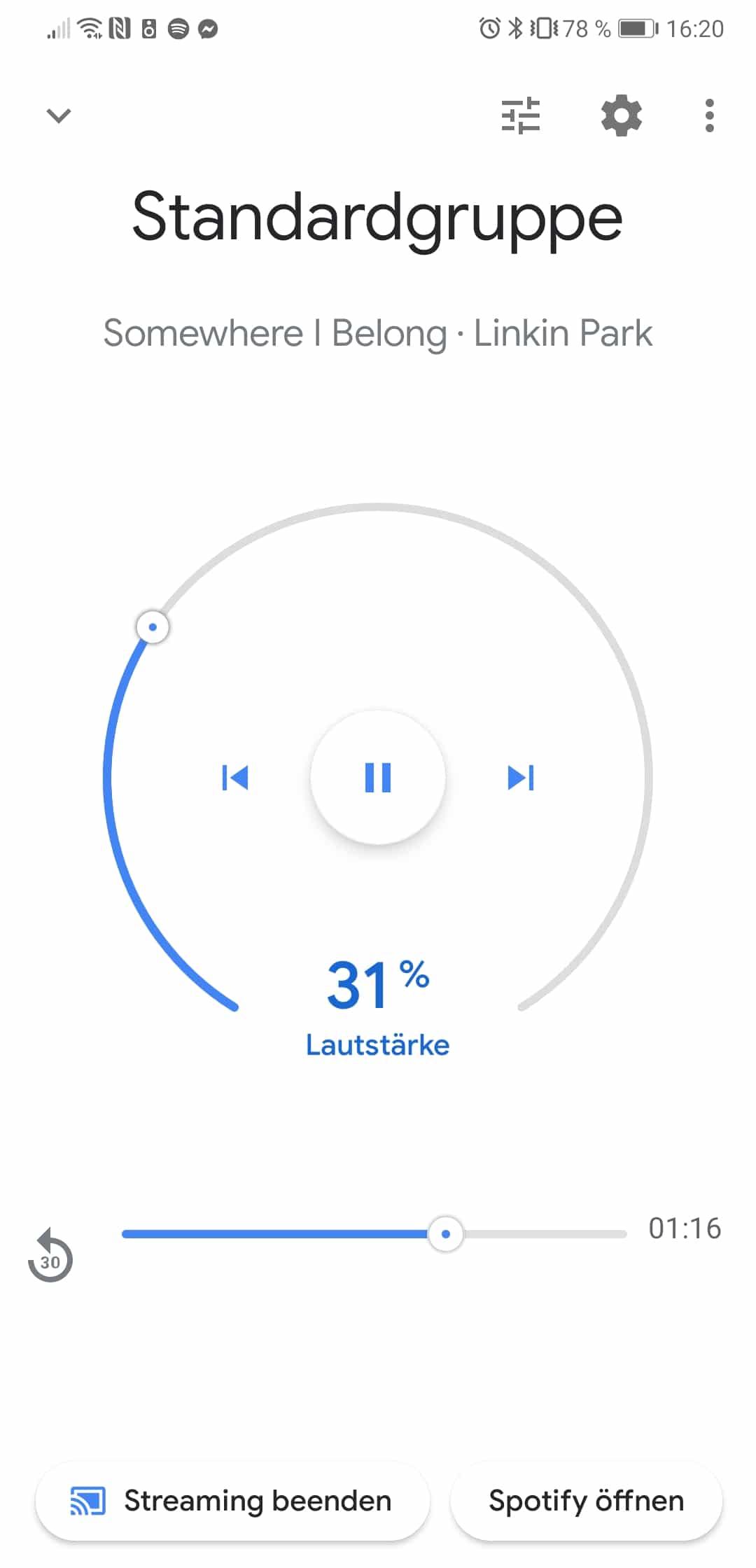Open device settings gear
The height and width of the screenshot is (1568, 756).
[x=622, y=115]
